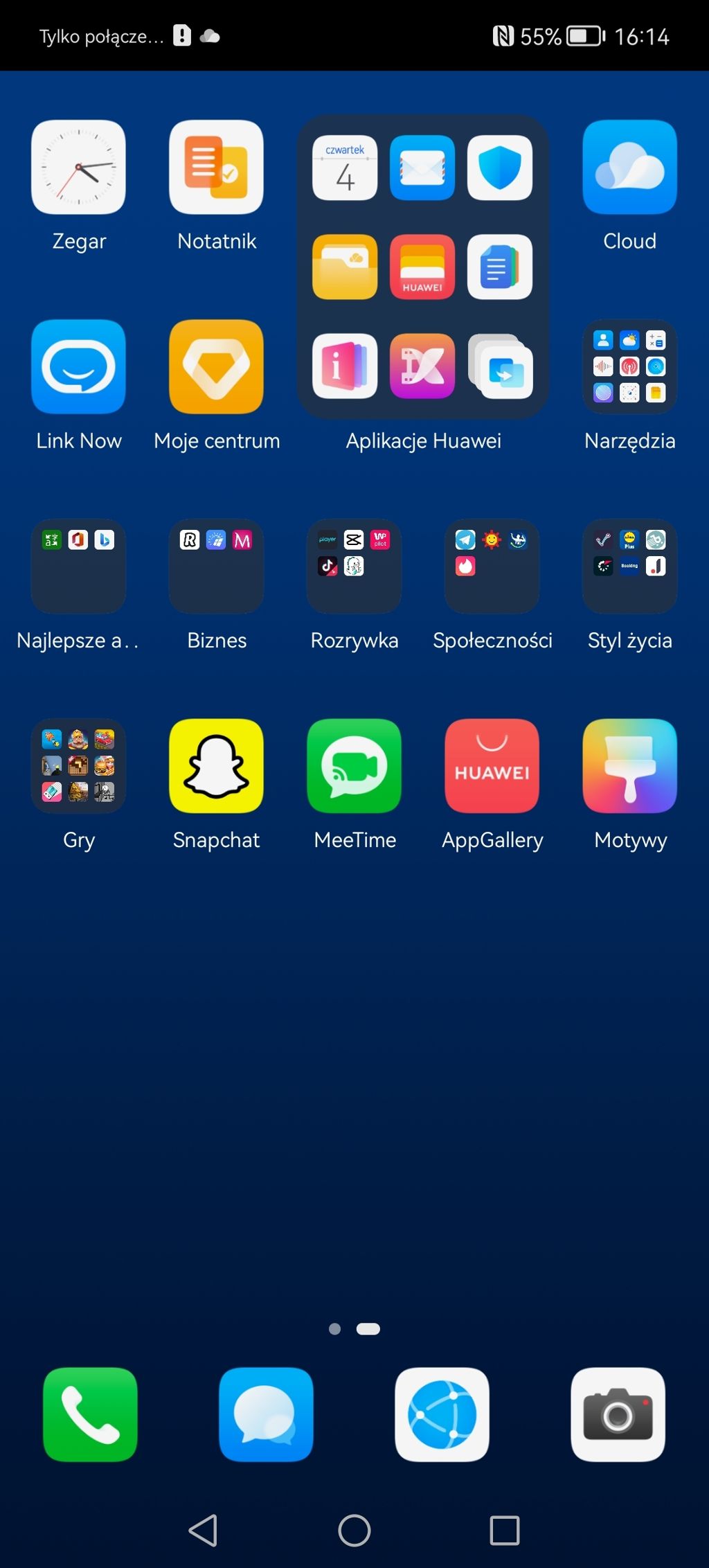Open Huawei AppGallery

(x=492, y=765)
